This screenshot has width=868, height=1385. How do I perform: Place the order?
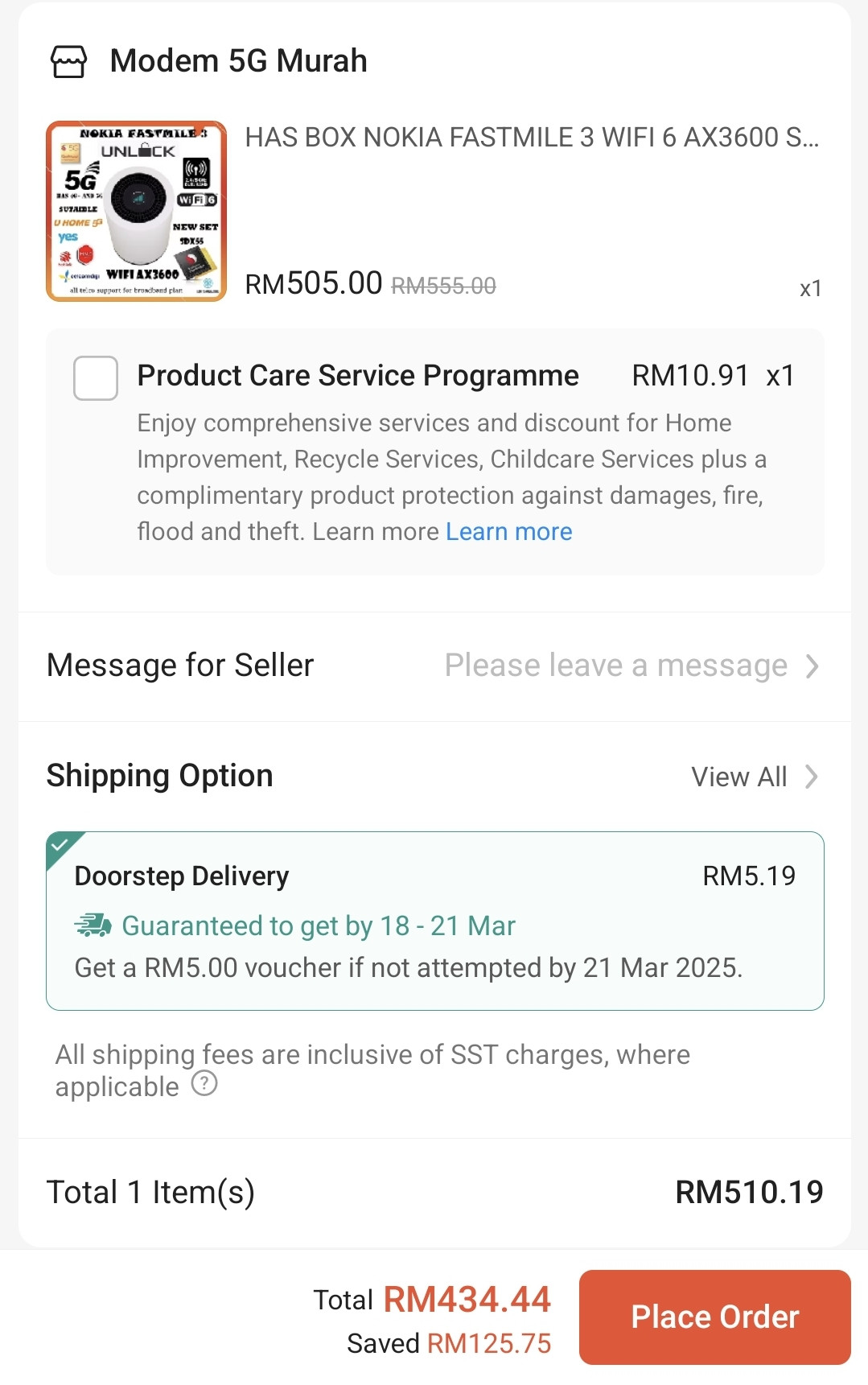[714, 1317]
